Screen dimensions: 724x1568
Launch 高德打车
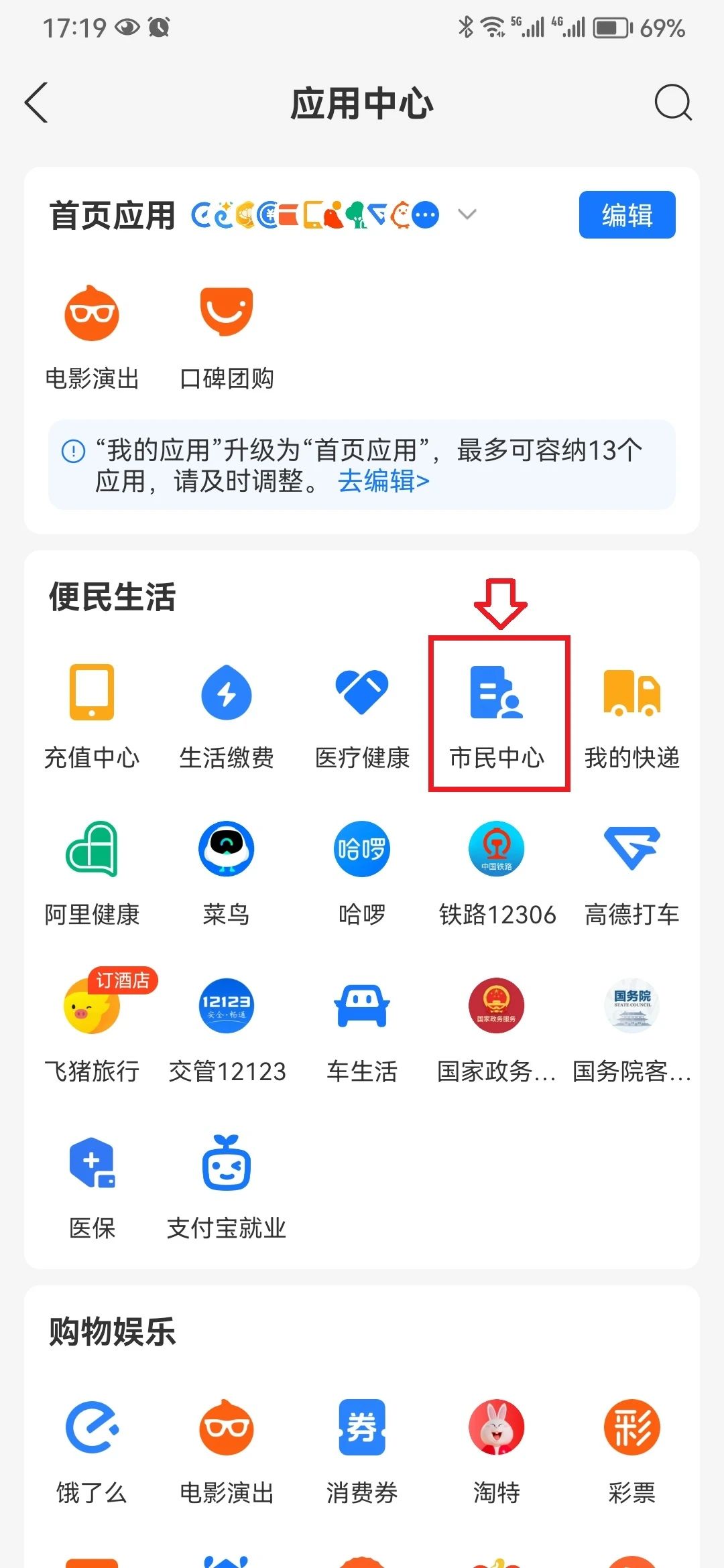[x=632, y=871]
